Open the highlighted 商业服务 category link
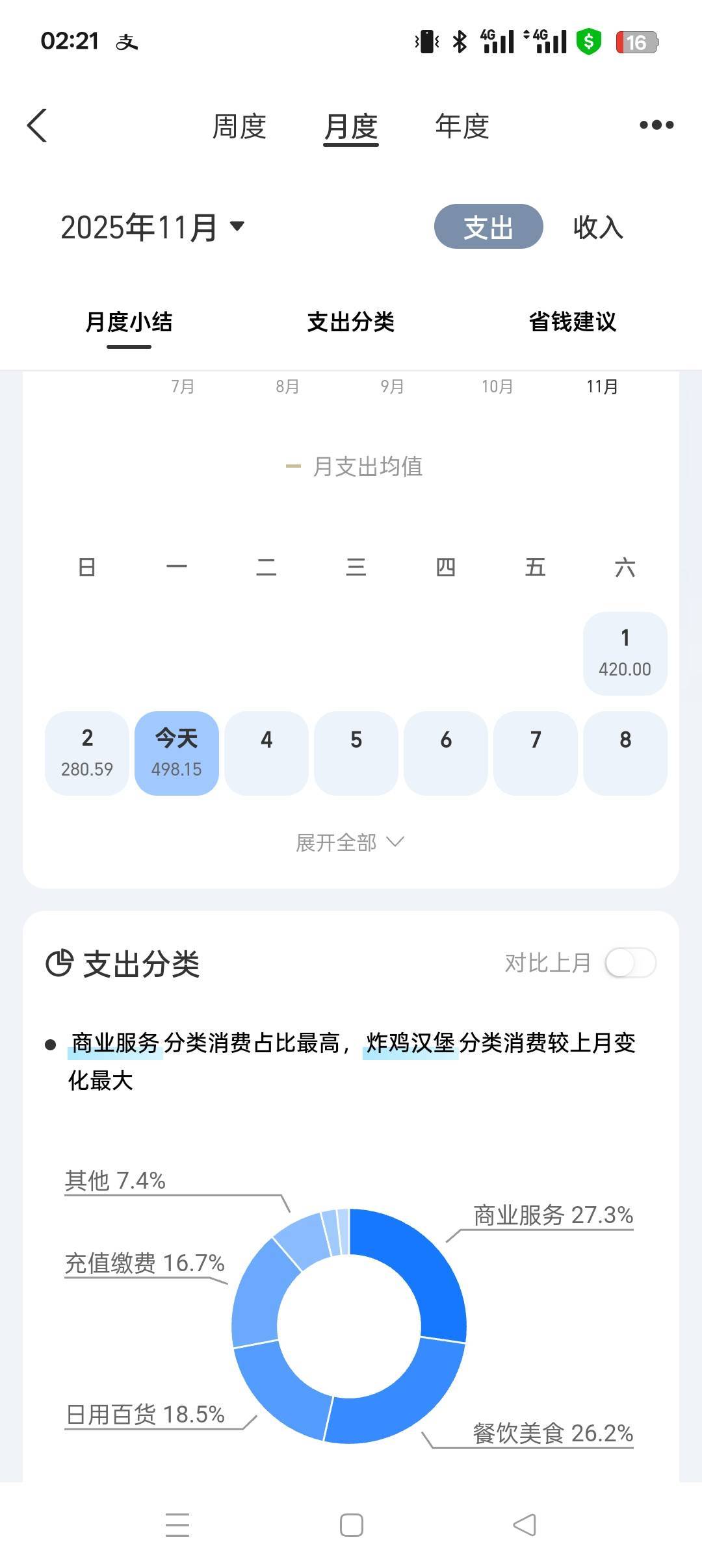The width and height of the screenshot is (702, 1568). click(116, 1043)
